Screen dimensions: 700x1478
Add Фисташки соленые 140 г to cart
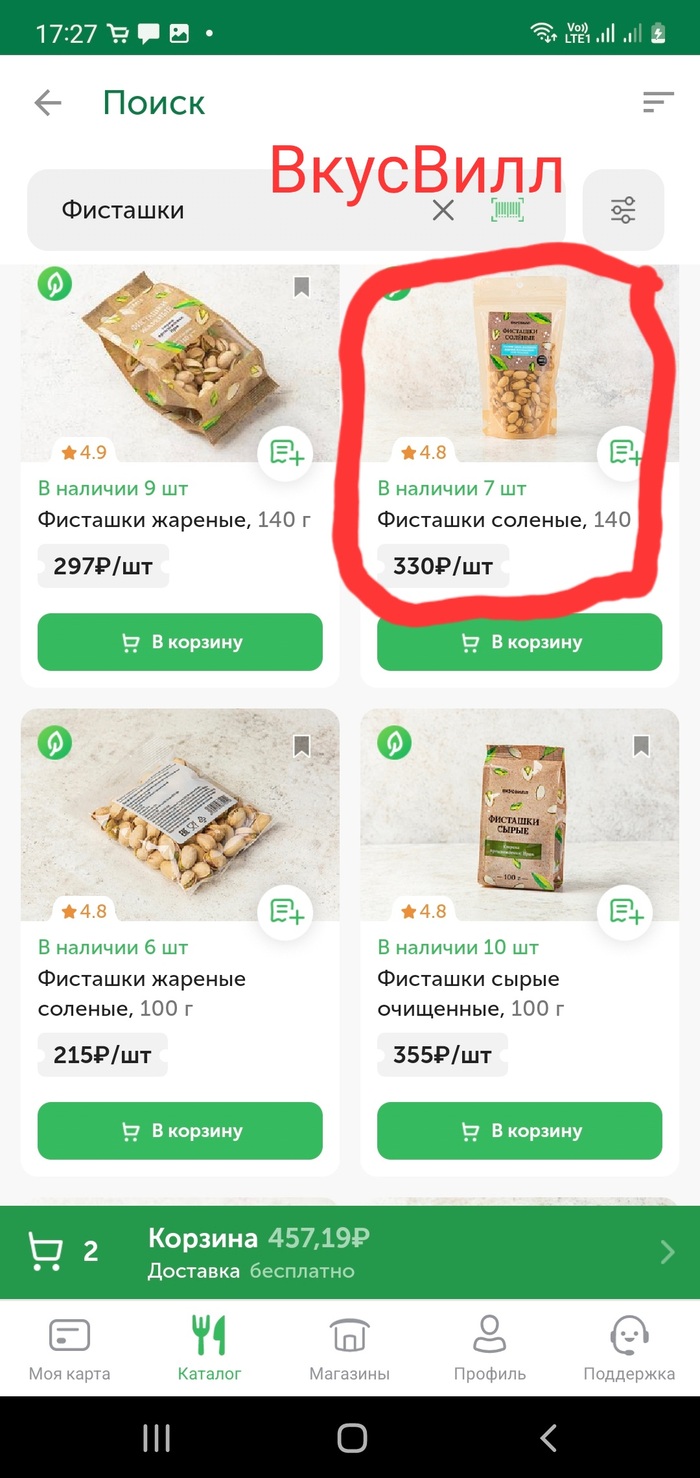(x=519, y=642)
